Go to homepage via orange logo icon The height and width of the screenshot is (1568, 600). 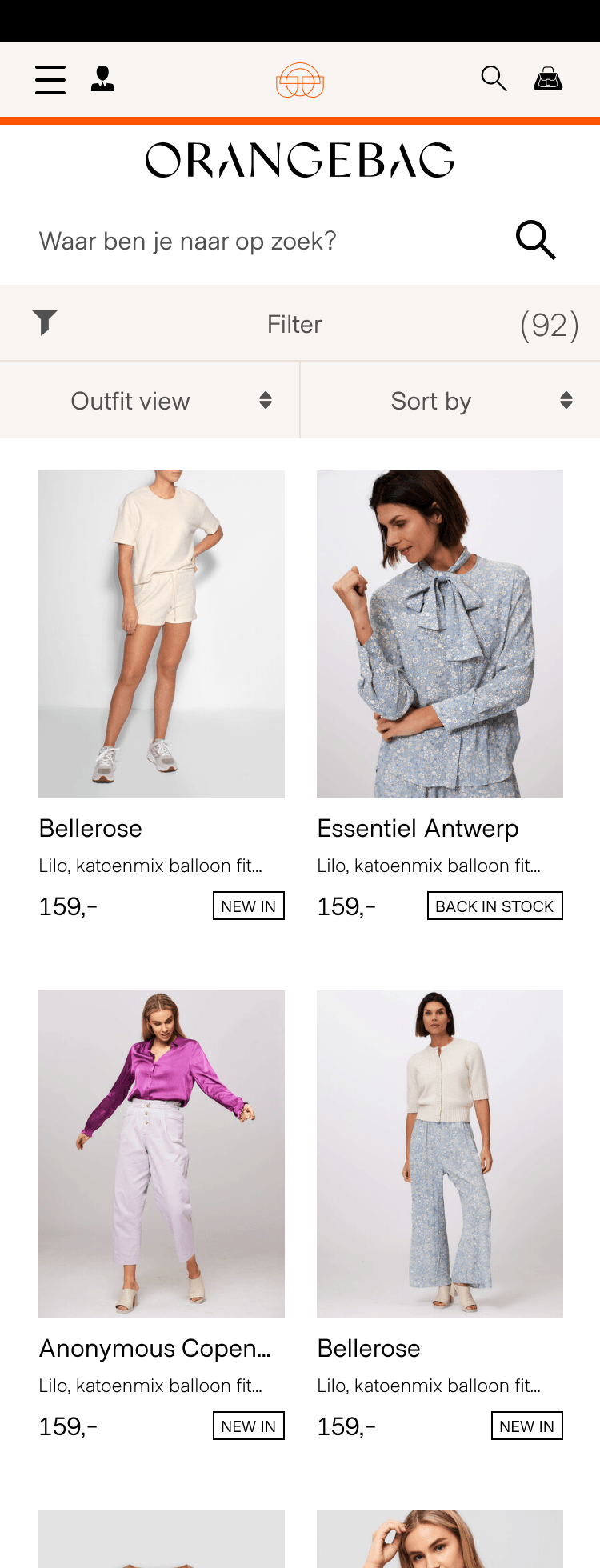click(x=300, y=80)
